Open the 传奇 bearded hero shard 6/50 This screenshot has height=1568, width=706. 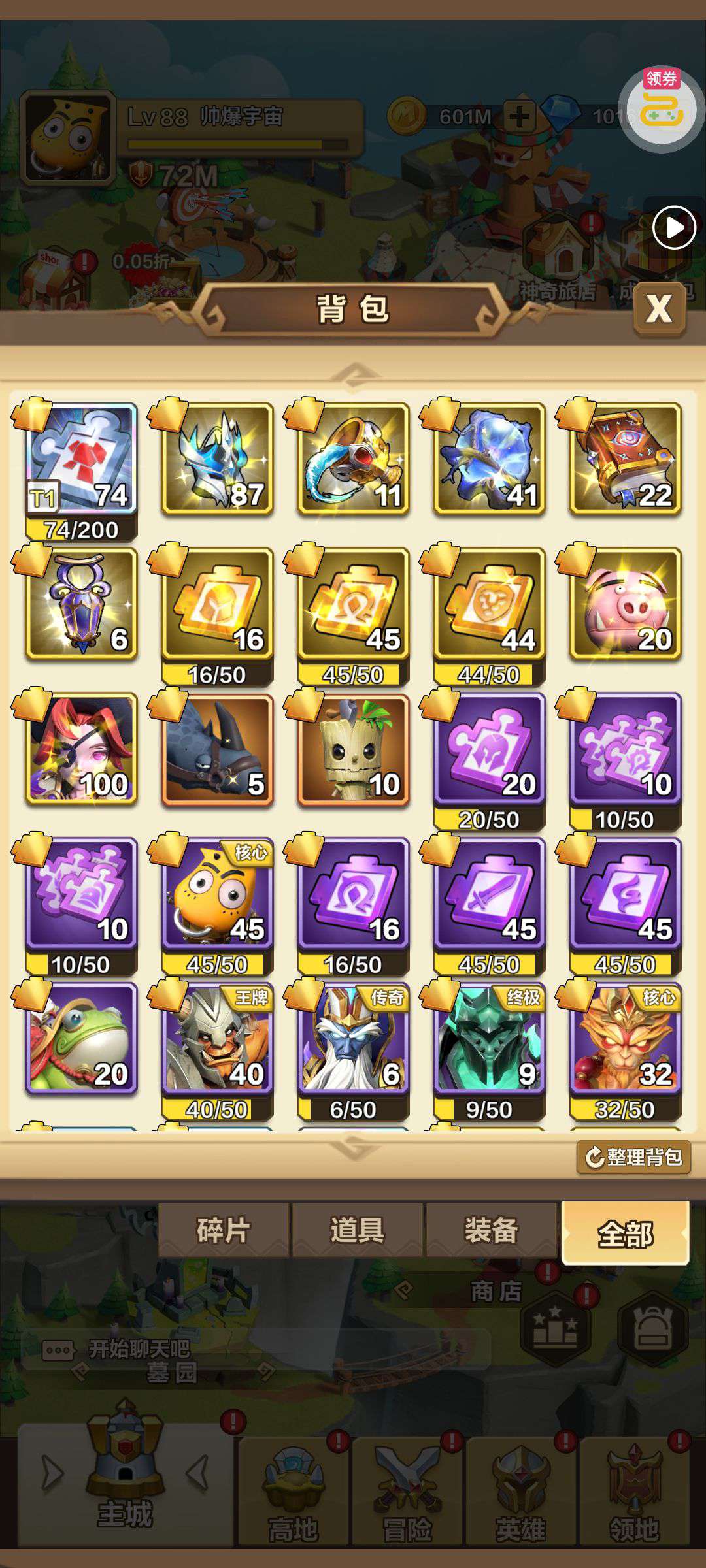[353, 1039]
